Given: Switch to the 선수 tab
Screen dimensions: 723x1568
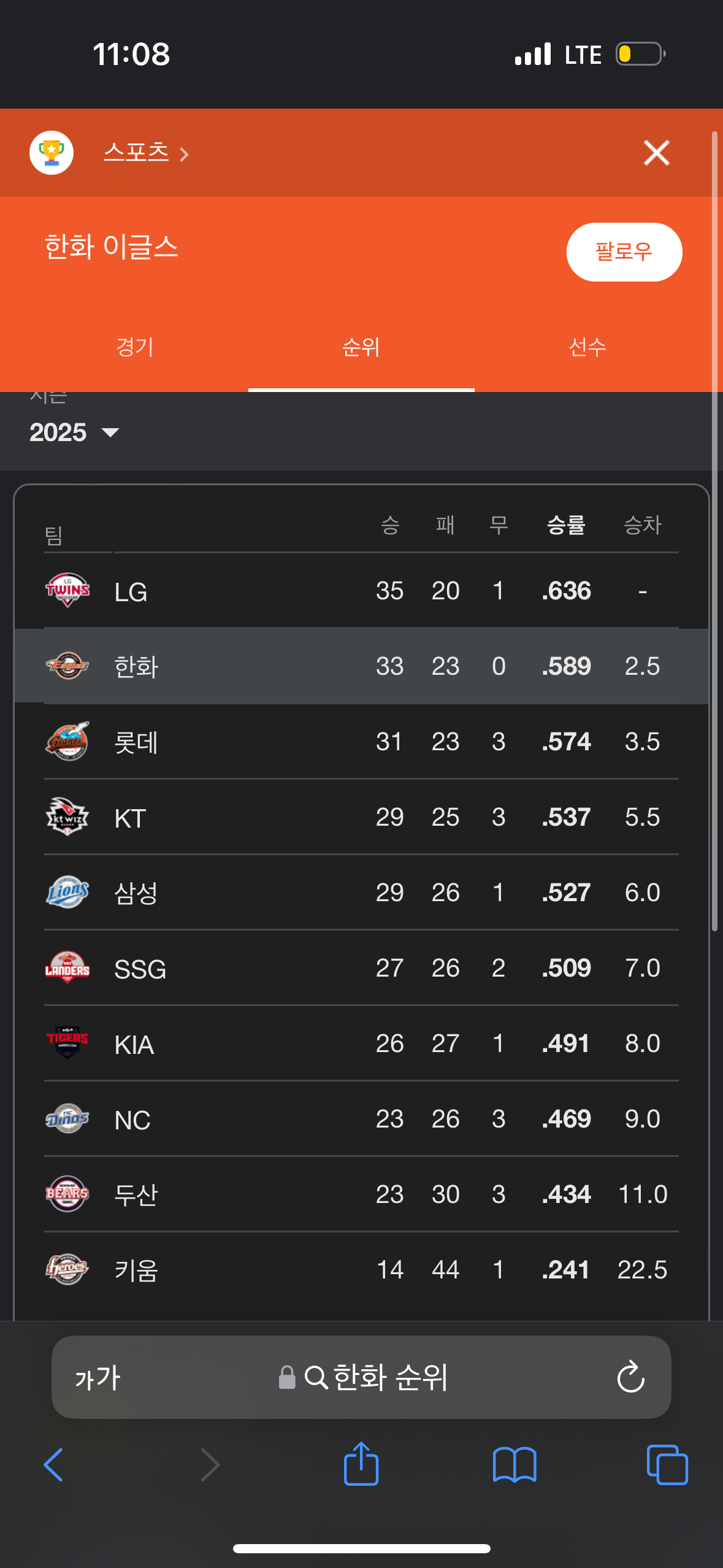Looking at the screenshot, I should pyautogui.click(x=587, y=347).
